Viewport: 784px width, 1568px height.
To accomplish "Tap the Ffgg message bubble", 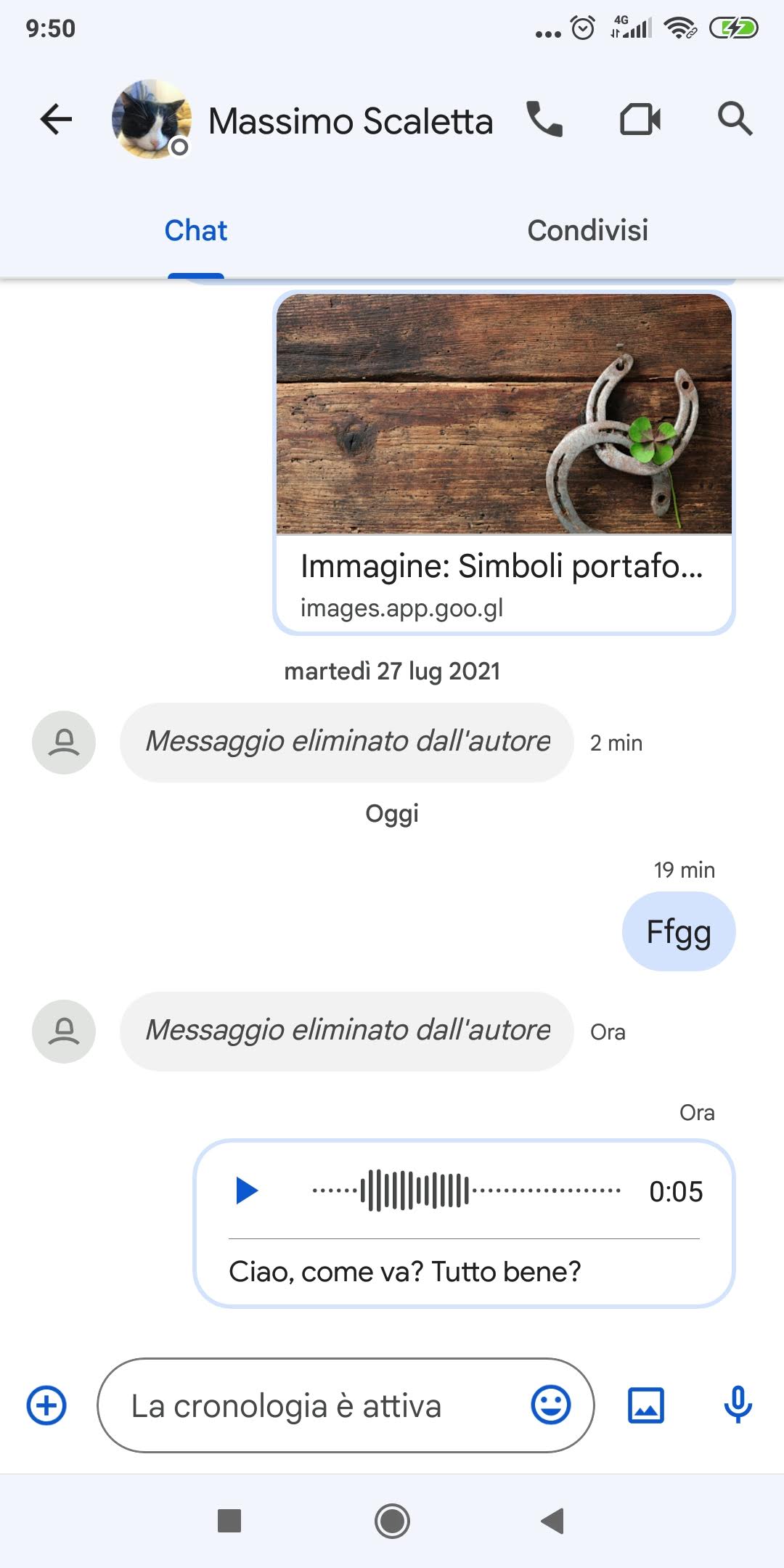I will pyautogui.click(x=679, y=931).
